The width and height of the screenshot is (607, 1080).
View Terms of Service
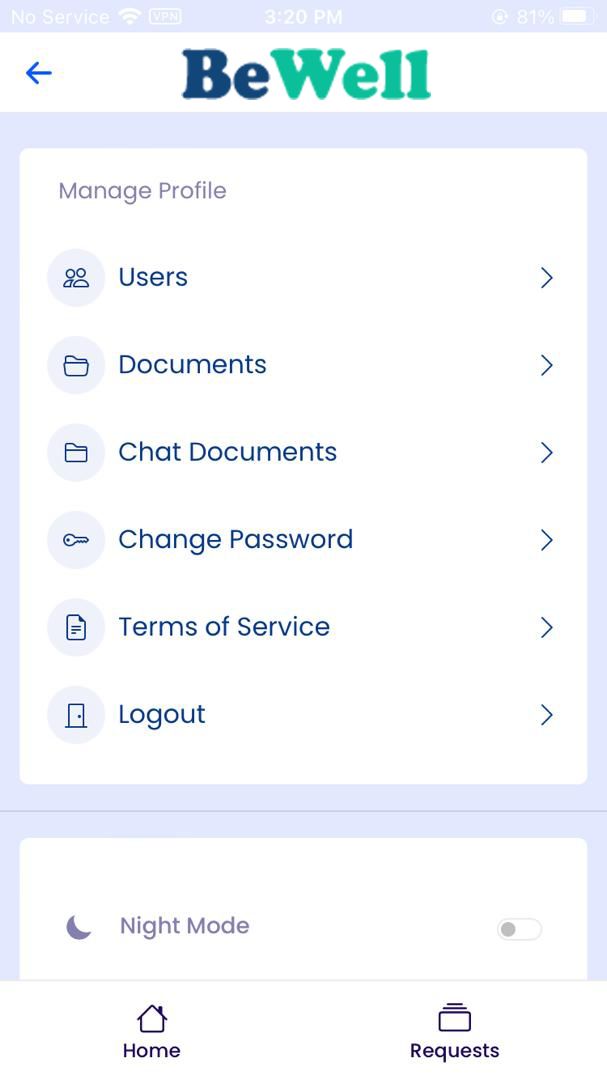coord(302,627)
